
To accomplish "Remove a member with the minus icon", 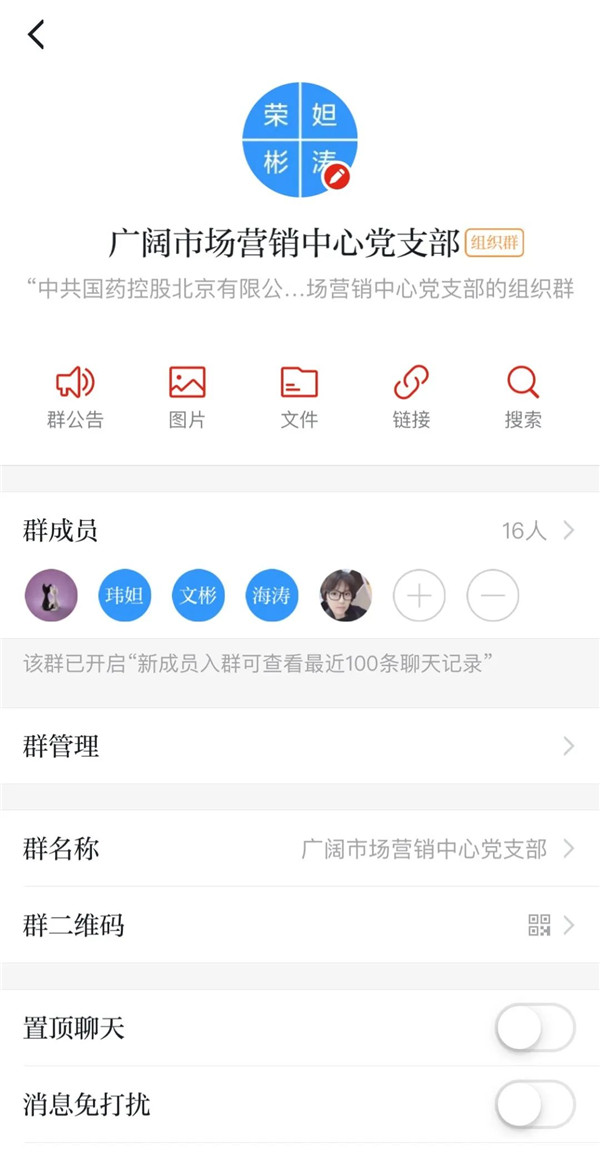I will coord(493,596).
